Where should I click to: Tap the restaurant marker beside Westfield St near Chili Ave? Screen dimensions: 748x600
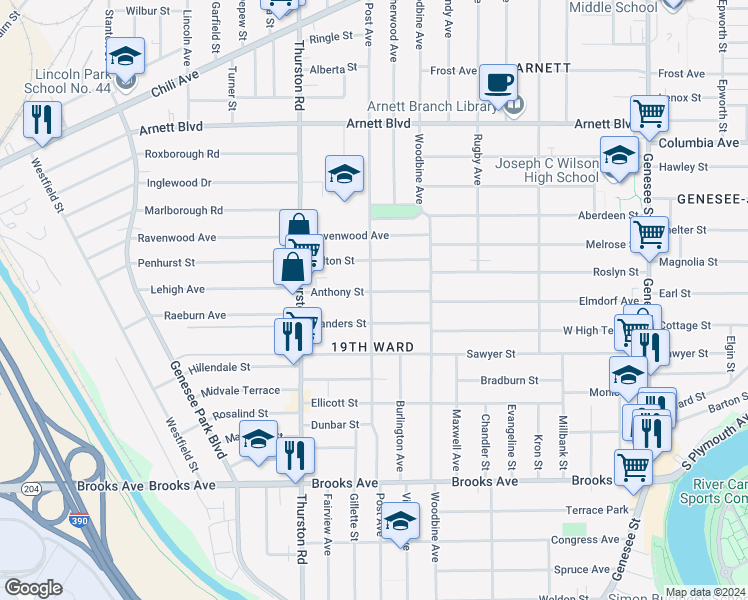(42, 120)
